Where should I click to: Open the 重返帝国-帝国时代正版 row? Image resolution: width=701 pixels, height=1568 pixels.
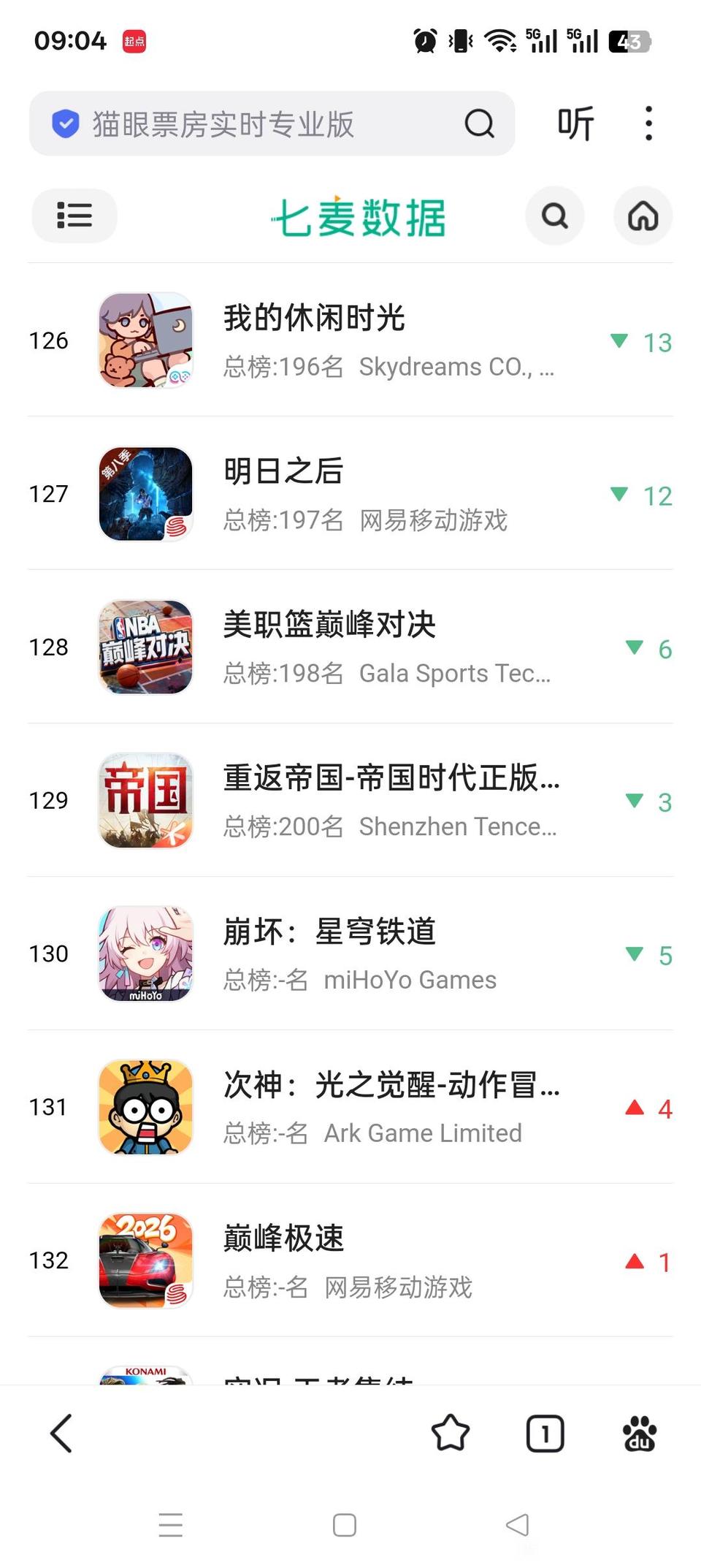coord(350,801)
